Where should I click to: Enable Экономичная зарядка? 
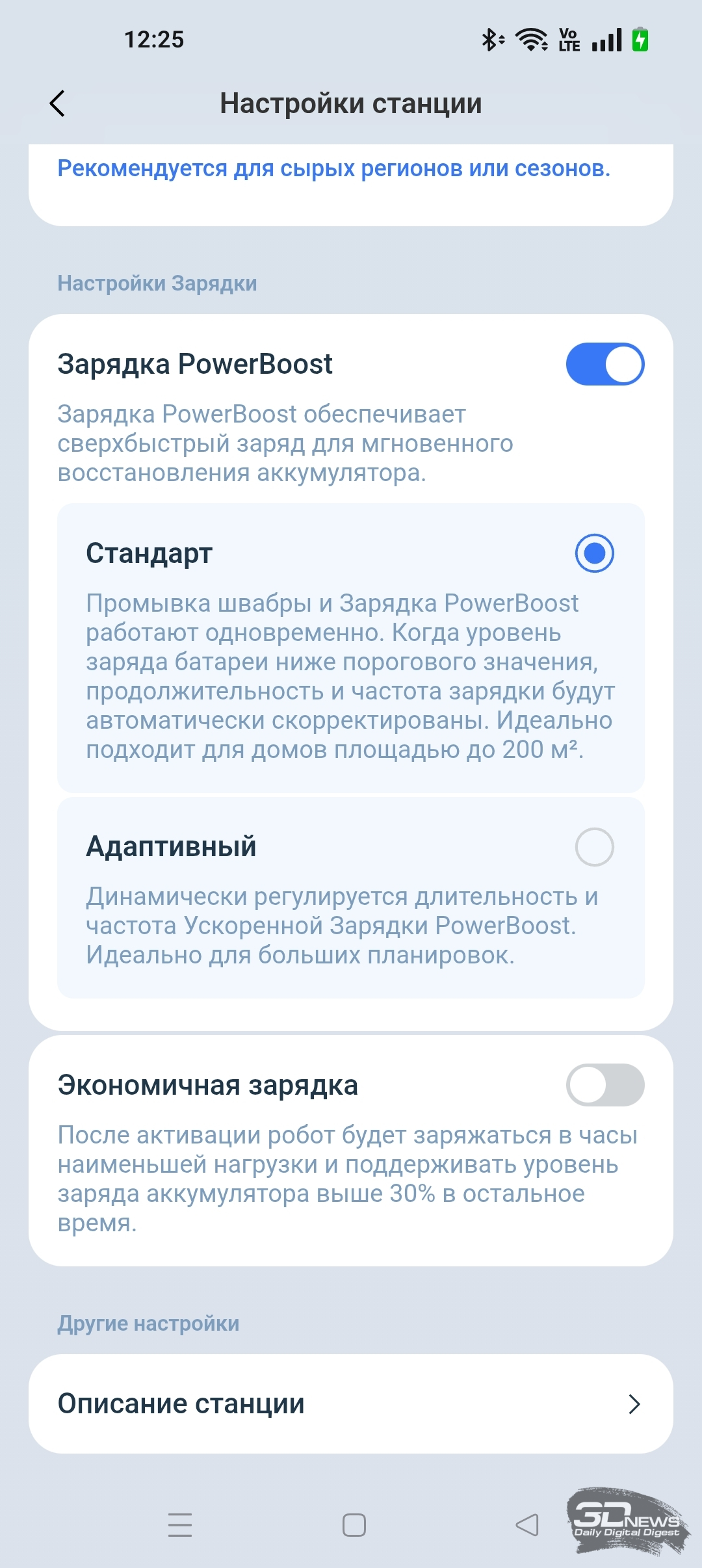[x=604, y=1085]
